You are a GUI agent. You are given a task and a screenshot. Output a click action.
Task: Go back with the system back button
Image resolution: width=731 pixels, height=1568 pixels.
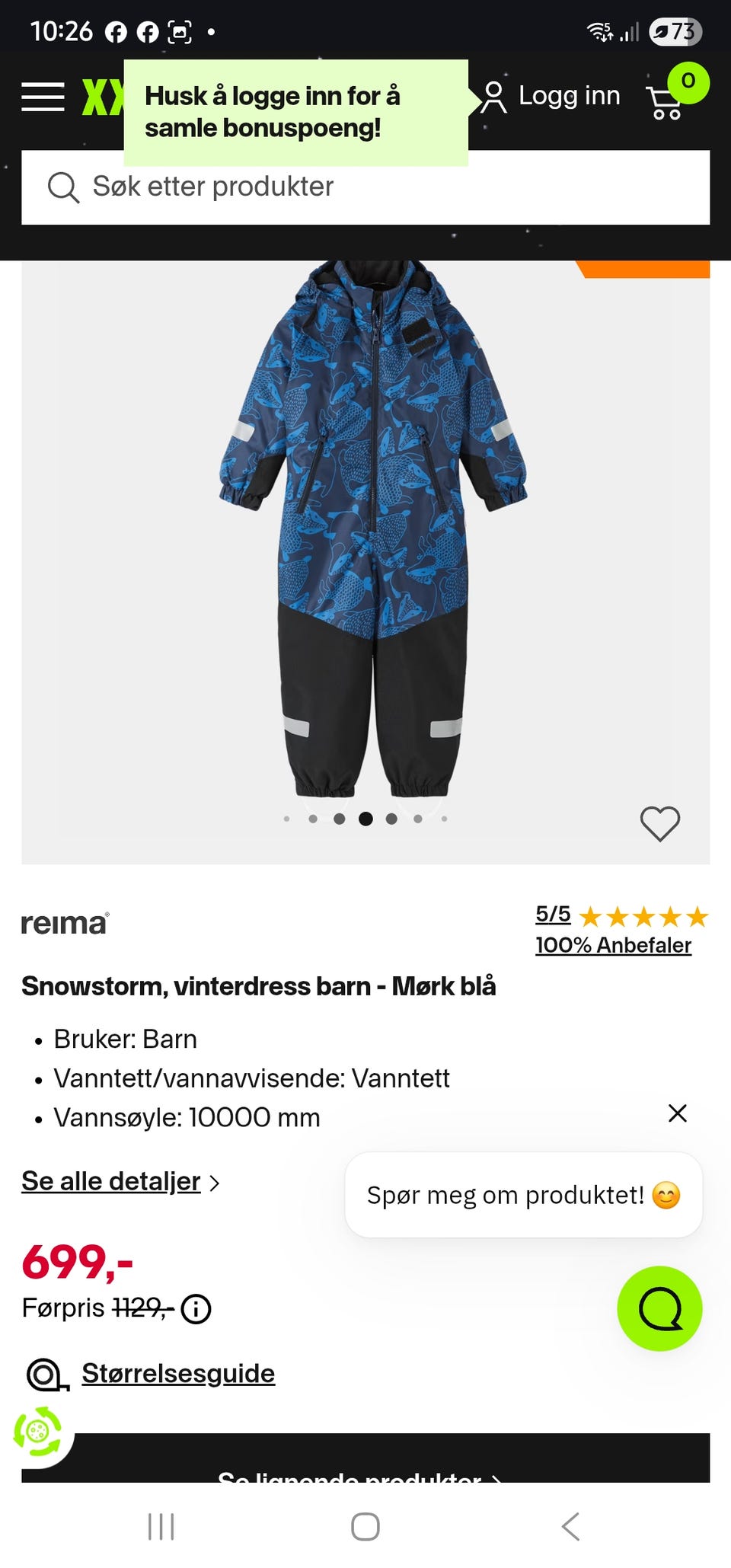tap(570, 1526)
